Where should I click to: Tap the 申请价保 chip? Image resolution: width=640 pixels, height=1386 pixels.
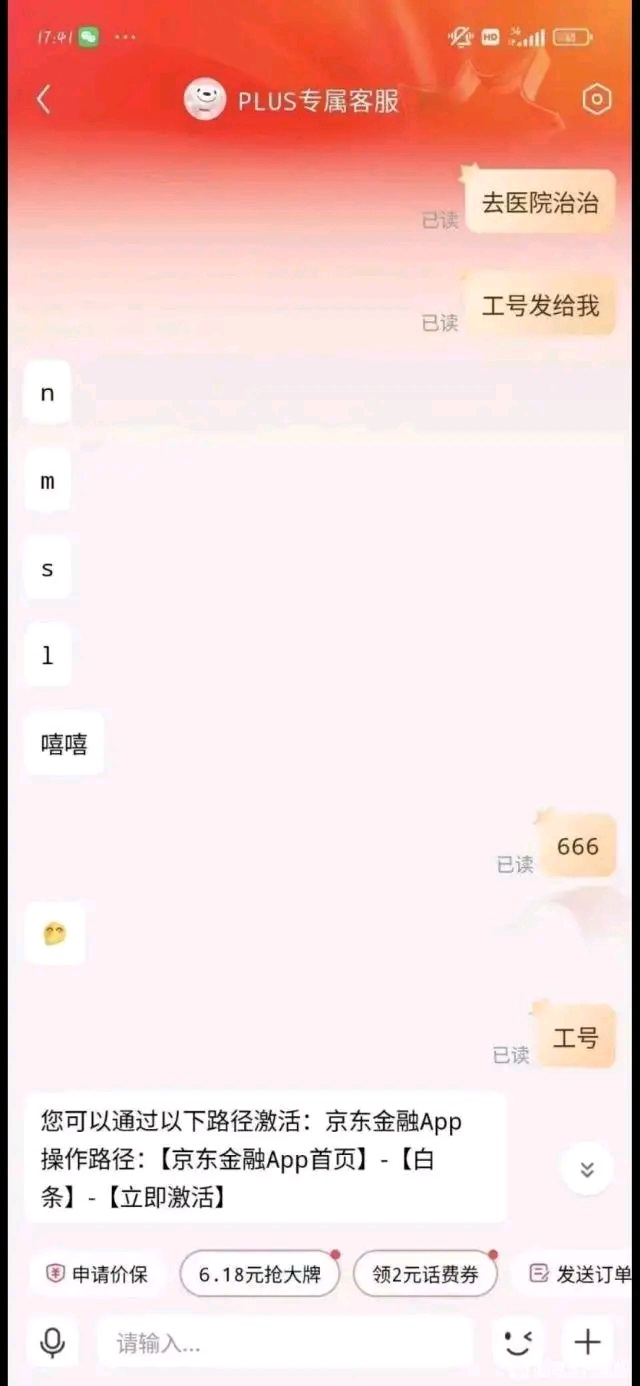[x=95, y=1274]
